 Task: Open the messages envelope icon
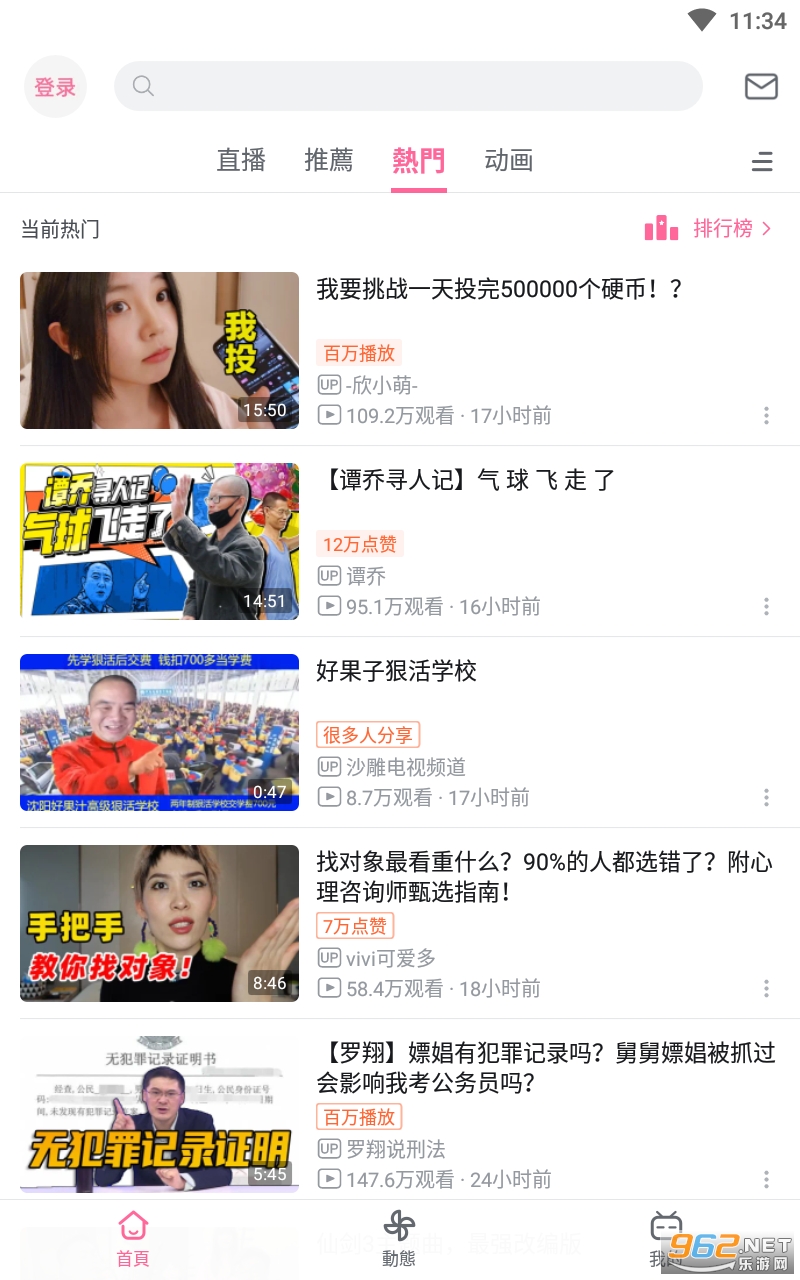761,86
